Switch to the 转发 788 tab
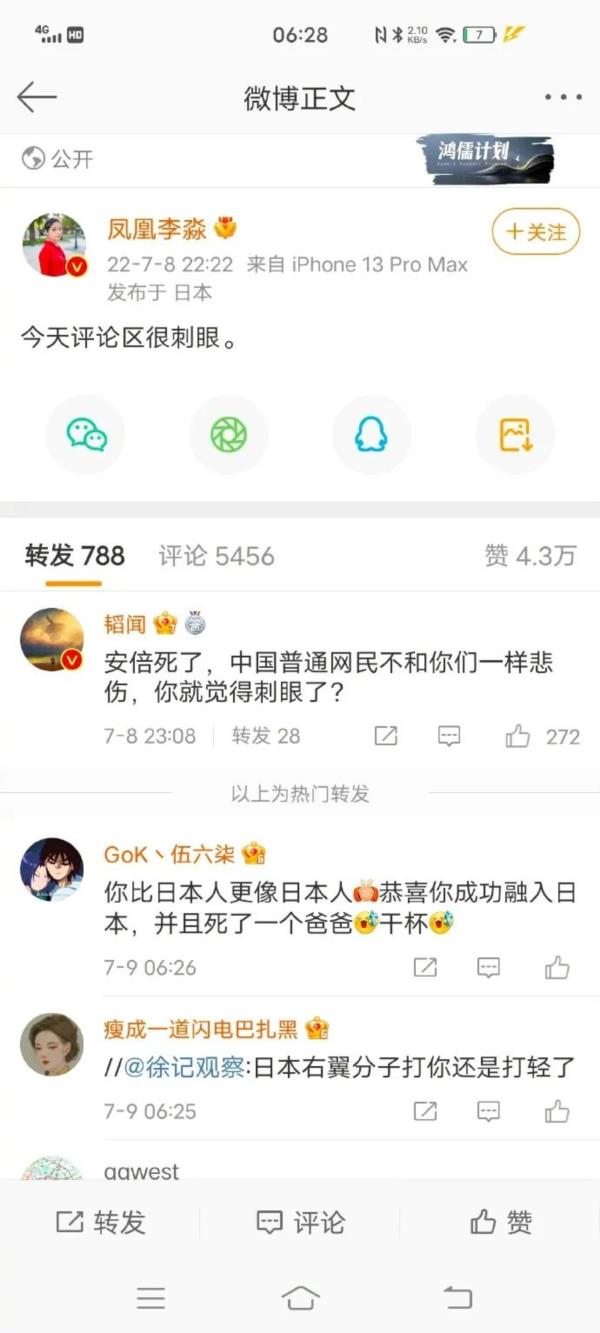 pyautogui.click(x=75, y=556)
